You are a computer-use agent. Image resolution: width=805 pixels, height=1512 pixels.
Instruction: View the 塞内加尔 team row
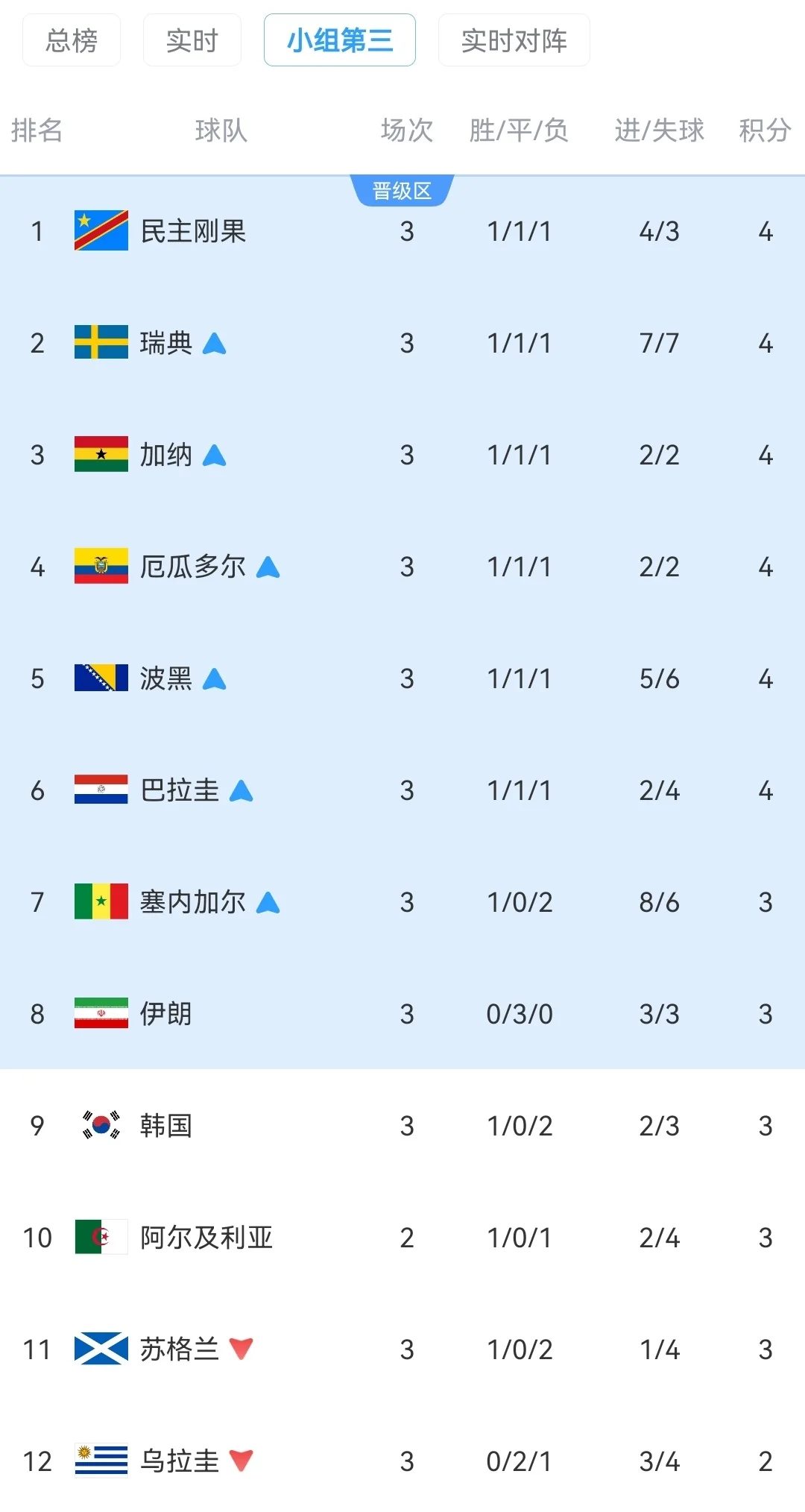402,902
